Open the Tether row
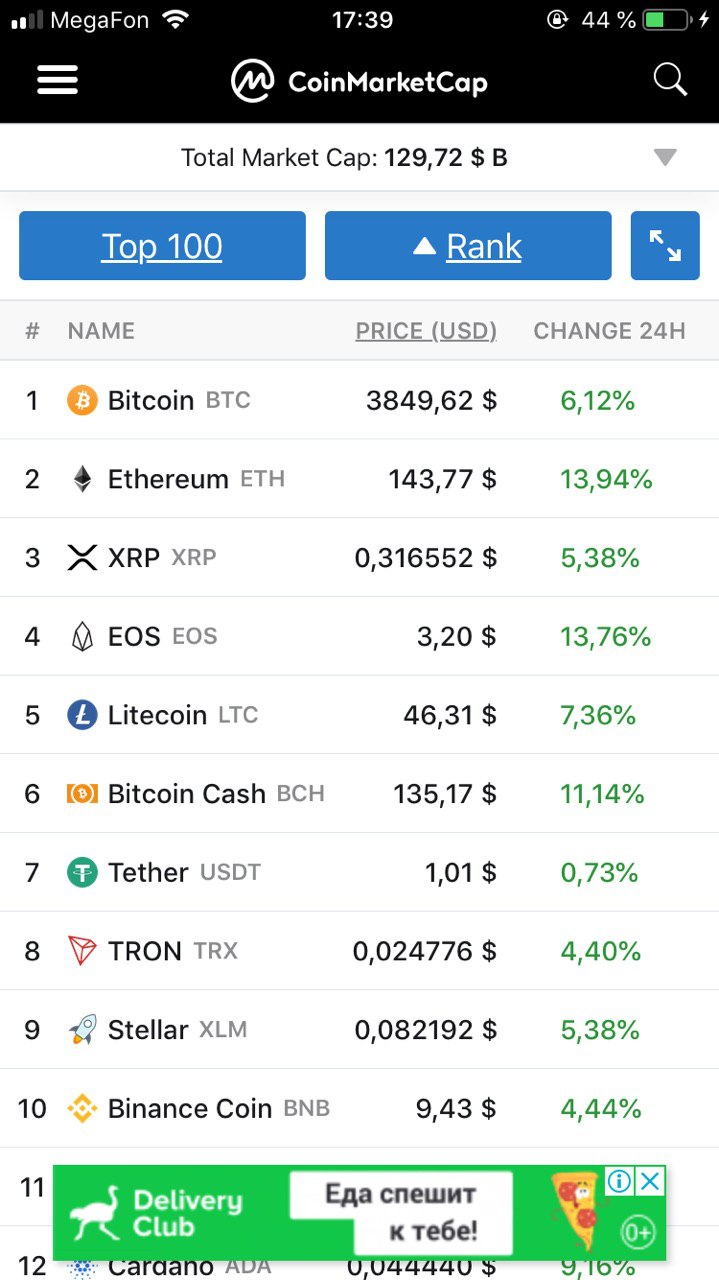719x1280 pixels. pos(359,872)
